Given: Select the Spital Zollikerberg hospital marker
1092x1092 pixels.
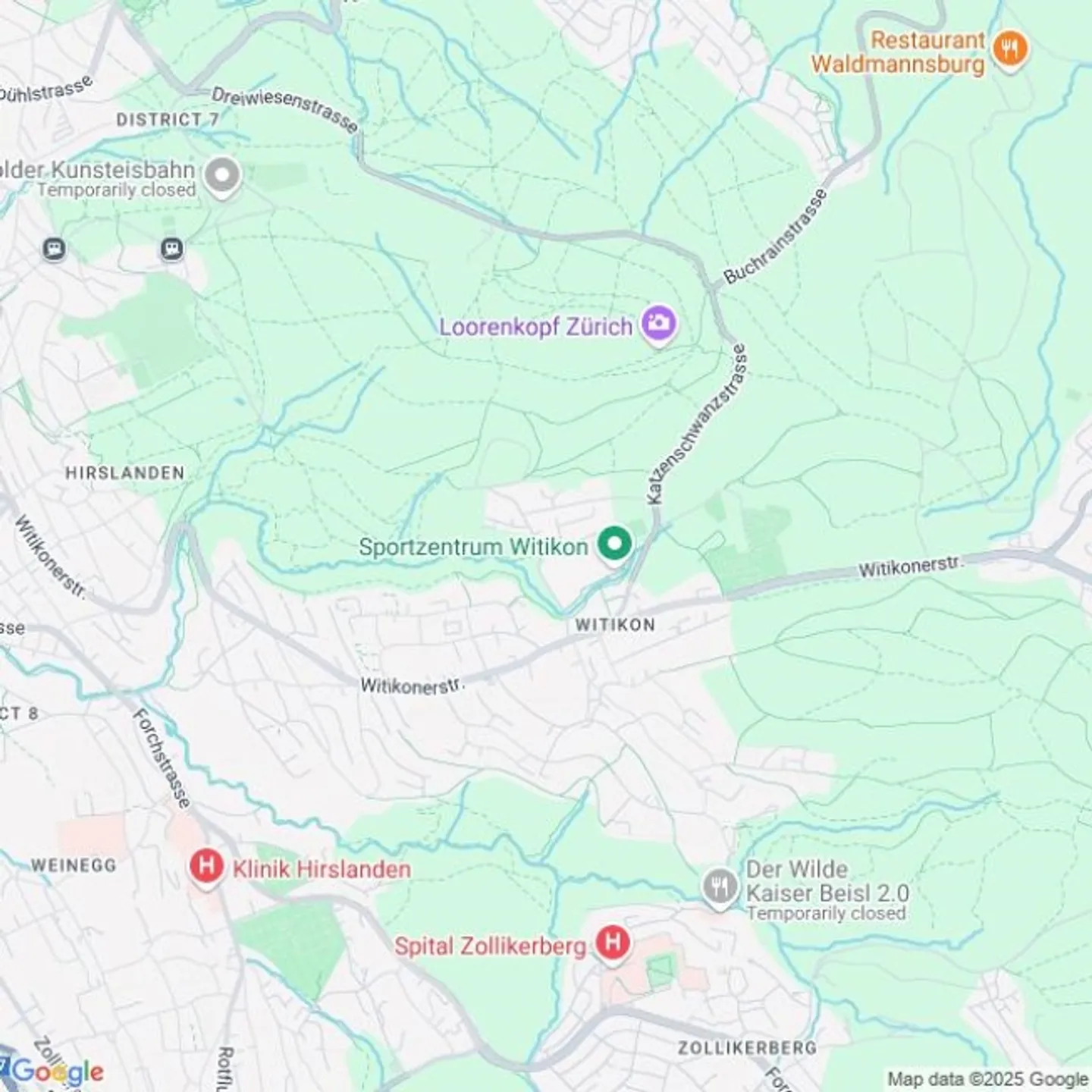Looking at the screenshot, I should (612, 944).
